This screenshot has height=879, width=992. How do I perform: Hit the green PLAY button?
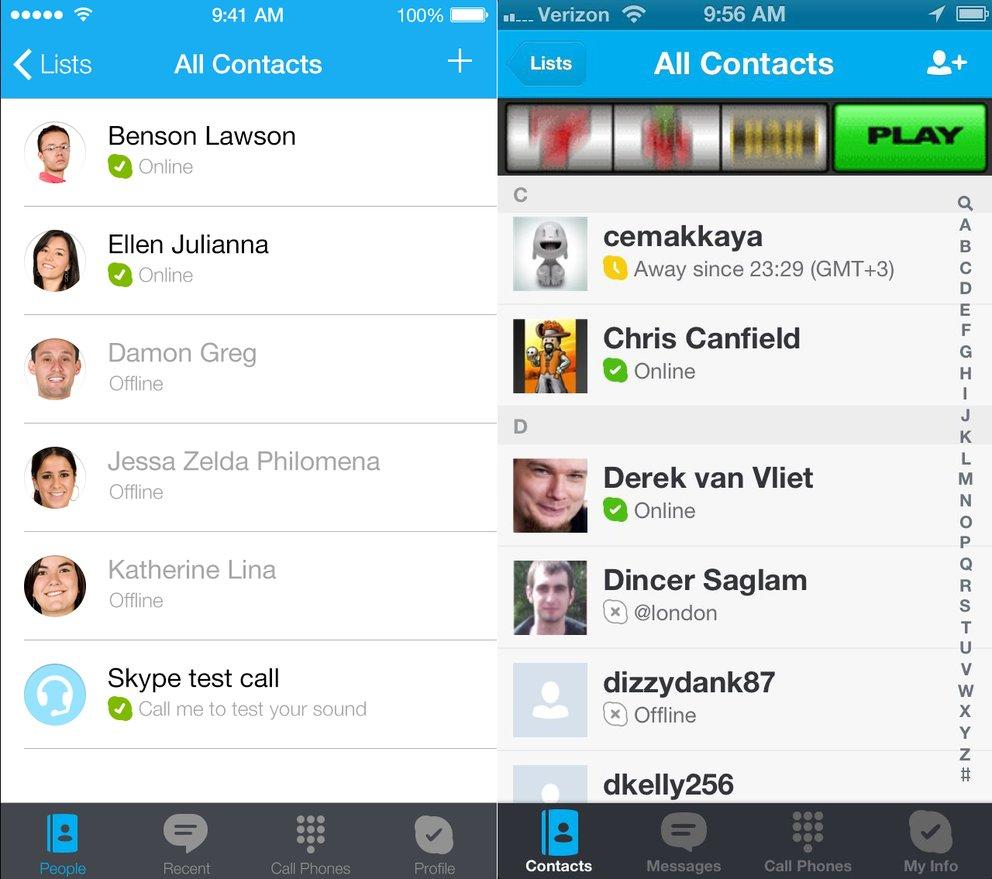point(911,137)
